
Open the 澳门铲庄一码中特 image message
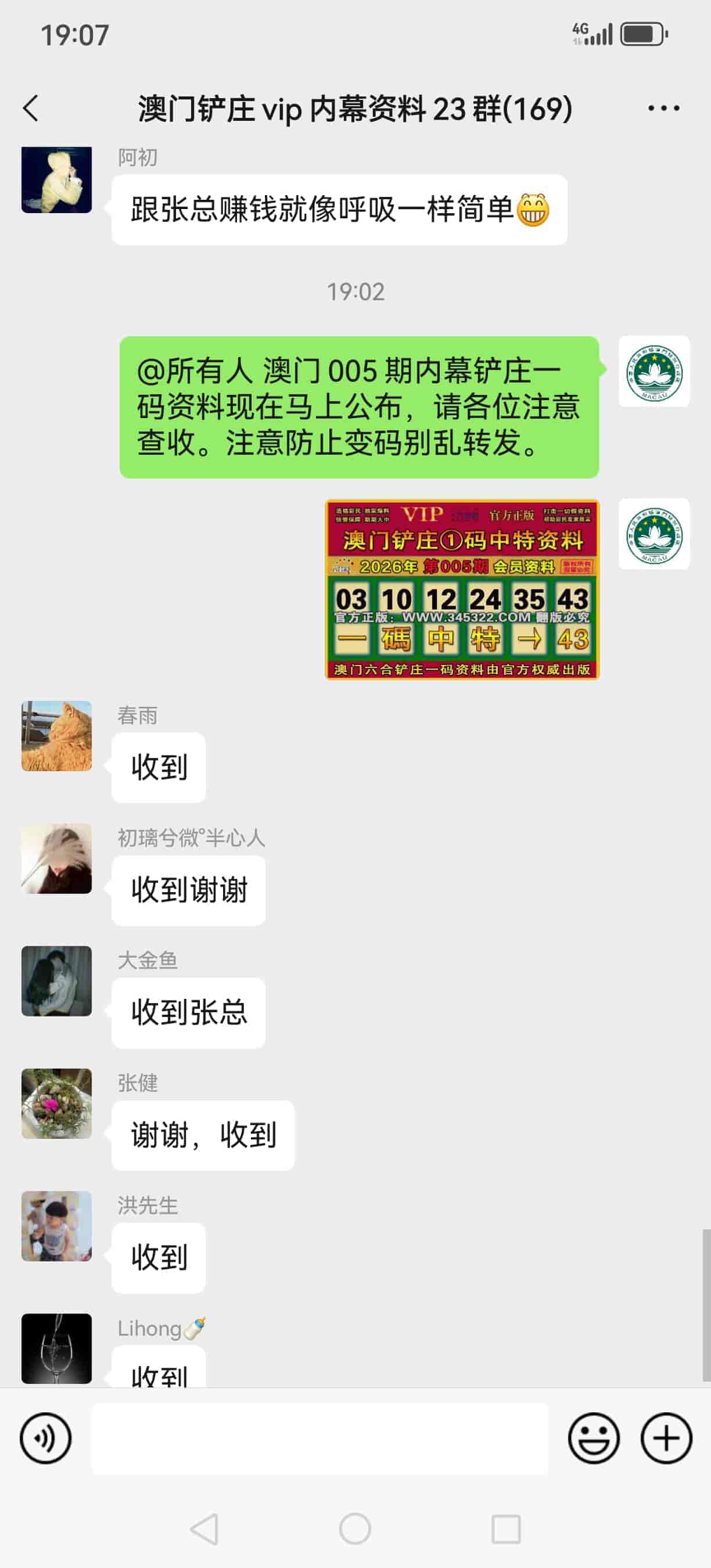coord(462,589)
